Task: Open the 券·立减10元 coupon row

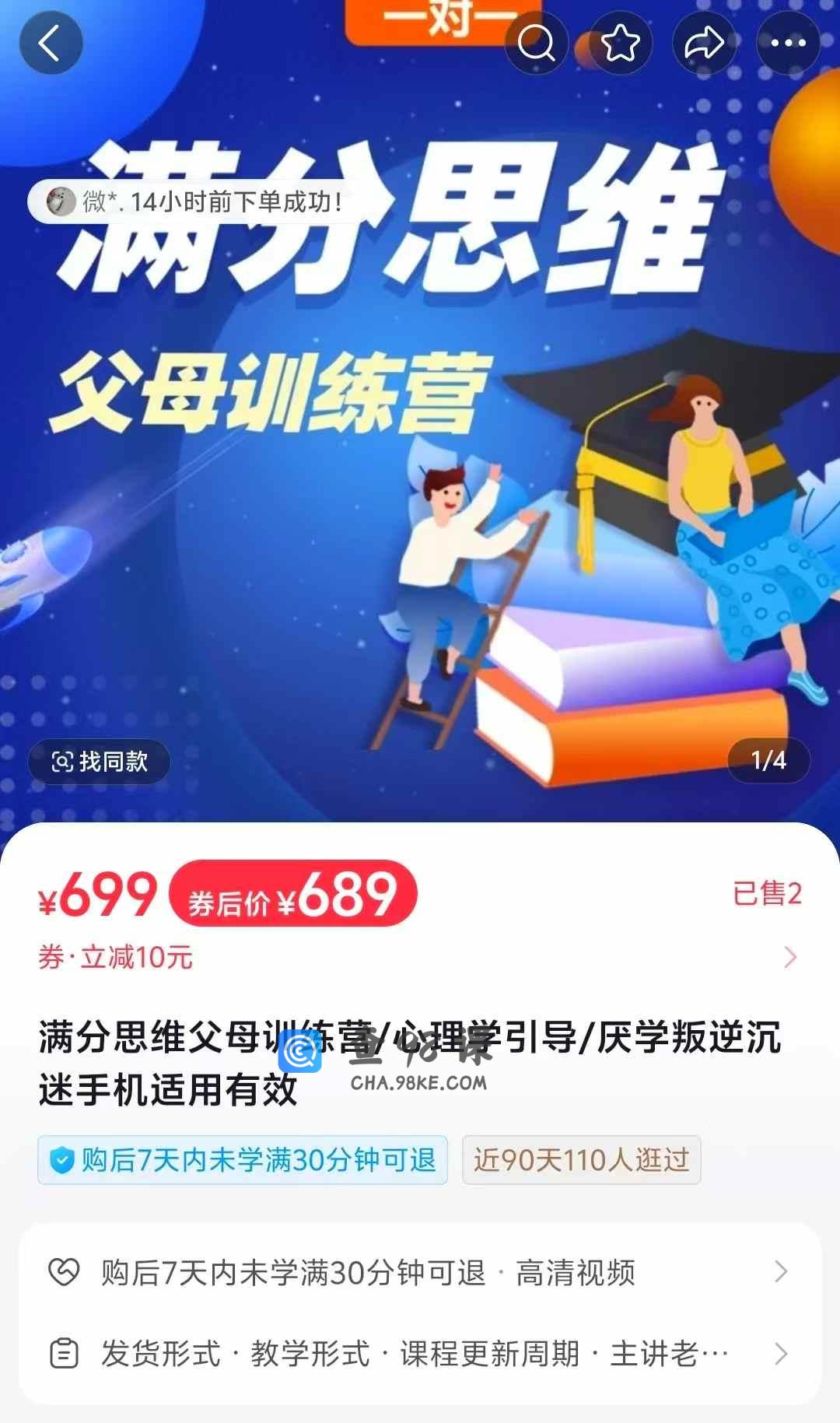Action: click(x=418, y=957)
